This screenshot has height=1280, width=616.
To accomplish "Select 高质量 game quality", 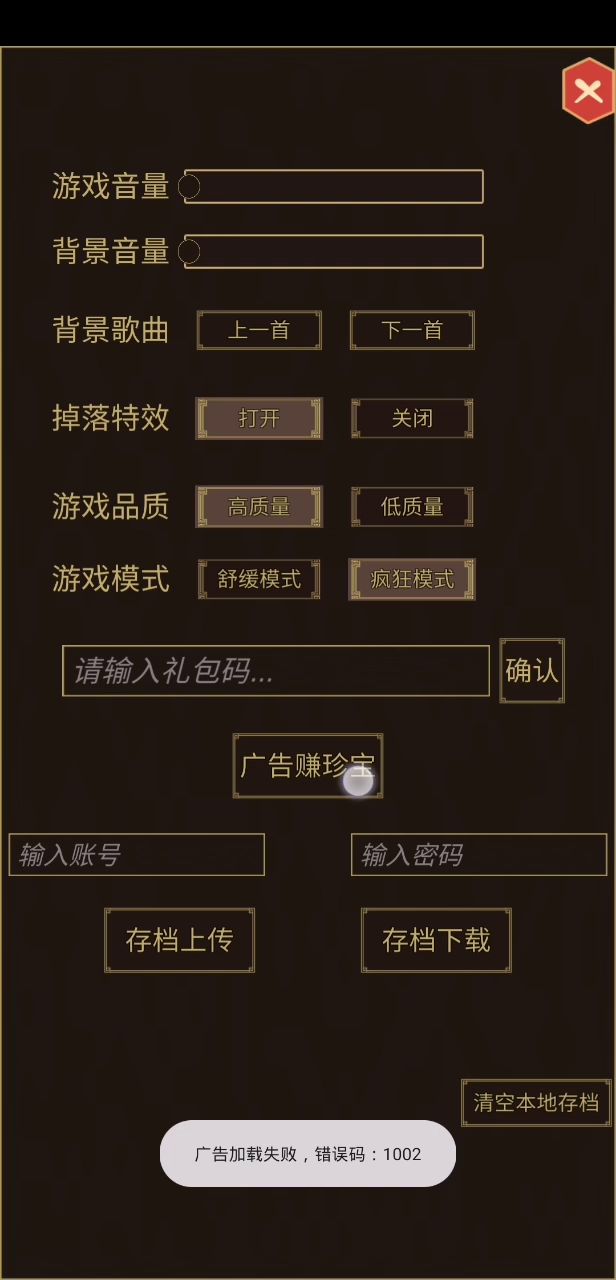I will click(x=259, y=507).
